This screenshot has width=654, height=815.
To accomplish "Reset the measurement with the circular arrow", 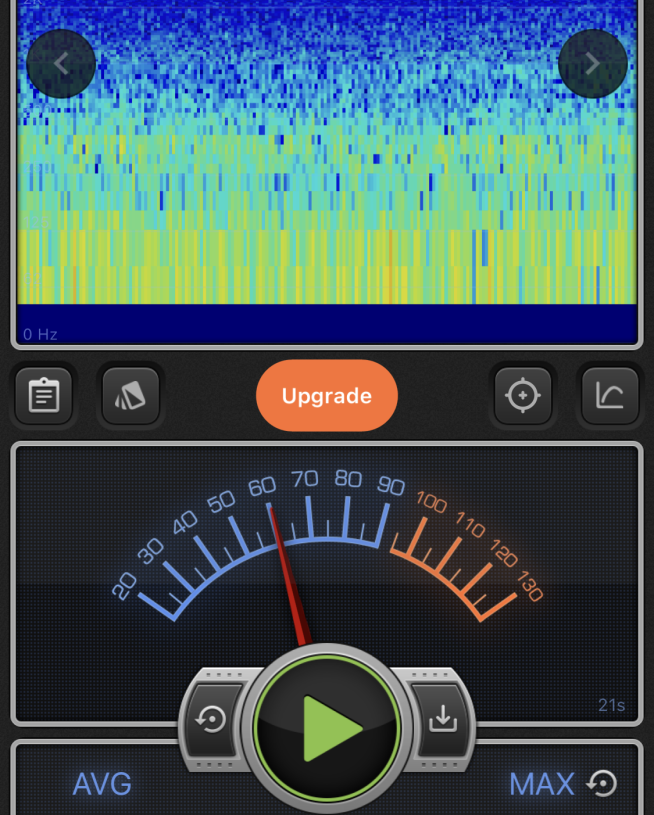I will pyautogui.click(x=213, y=719).
